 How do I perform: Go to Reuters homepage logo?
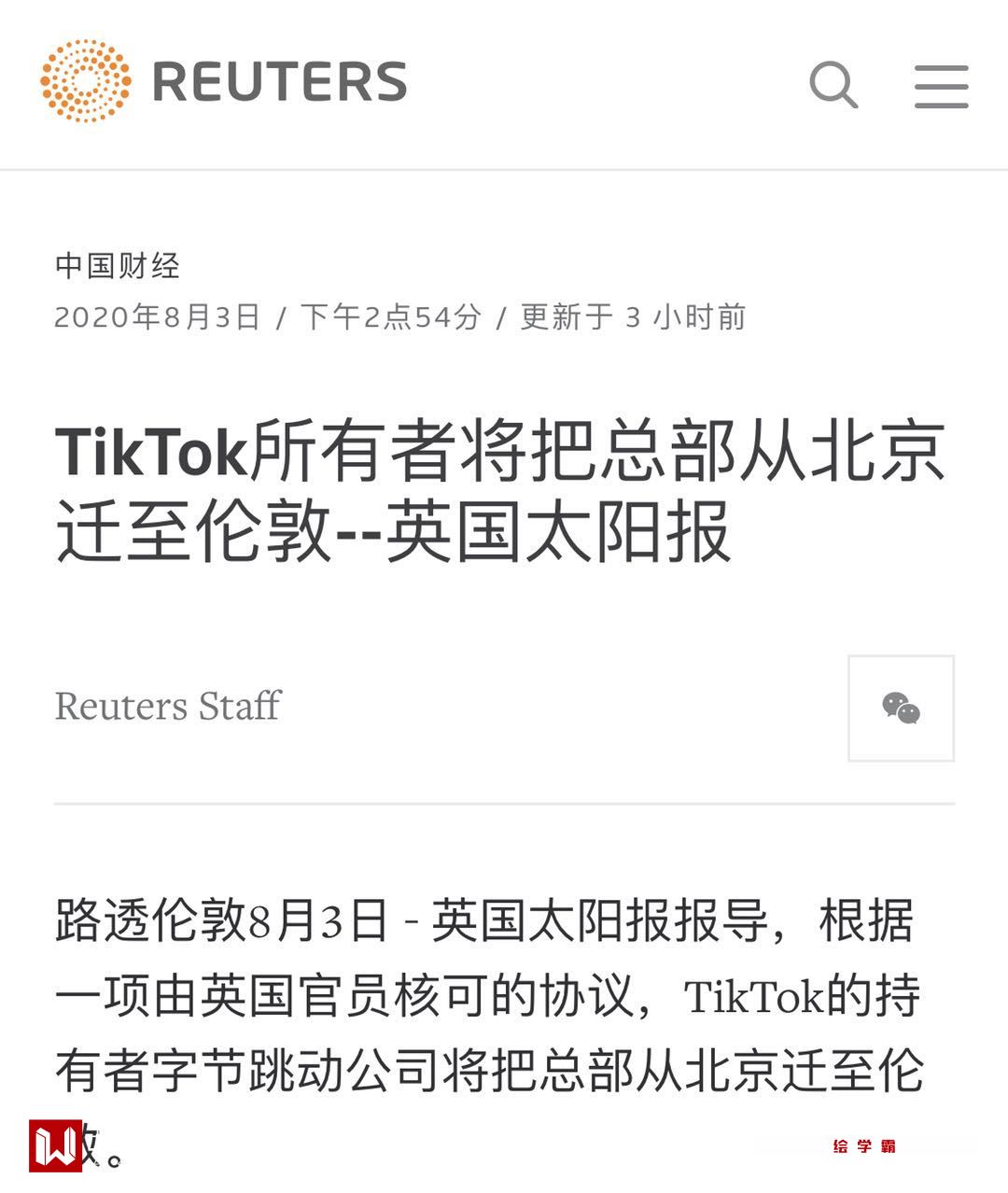click(224, 81)
